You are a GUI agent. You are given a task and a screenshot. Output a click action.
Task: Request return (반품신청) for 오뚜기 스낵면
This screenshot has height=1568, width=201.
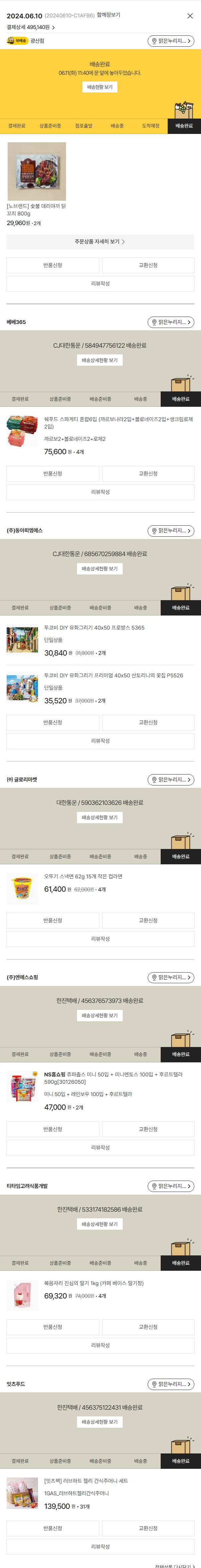point(53,920)
